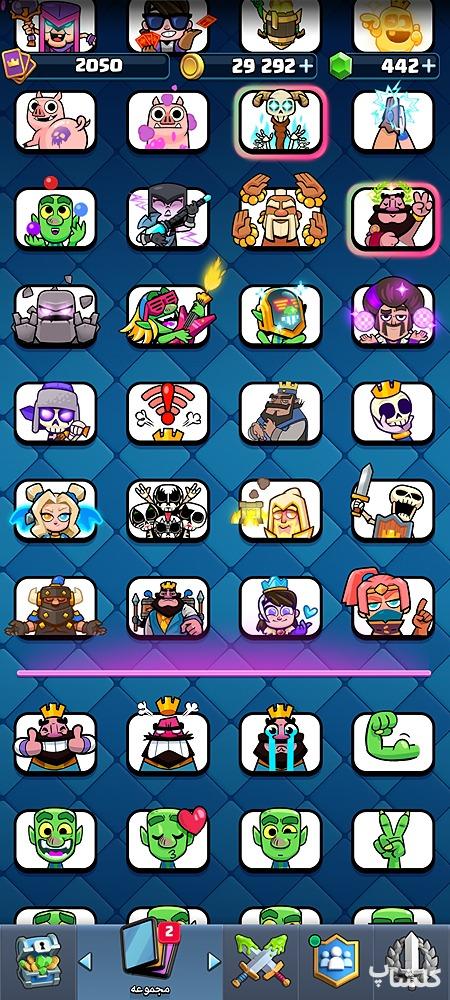Buy gems with the gem plus button
The width and height of the screenshot is (450, 1000).
(x=428, y=66)
